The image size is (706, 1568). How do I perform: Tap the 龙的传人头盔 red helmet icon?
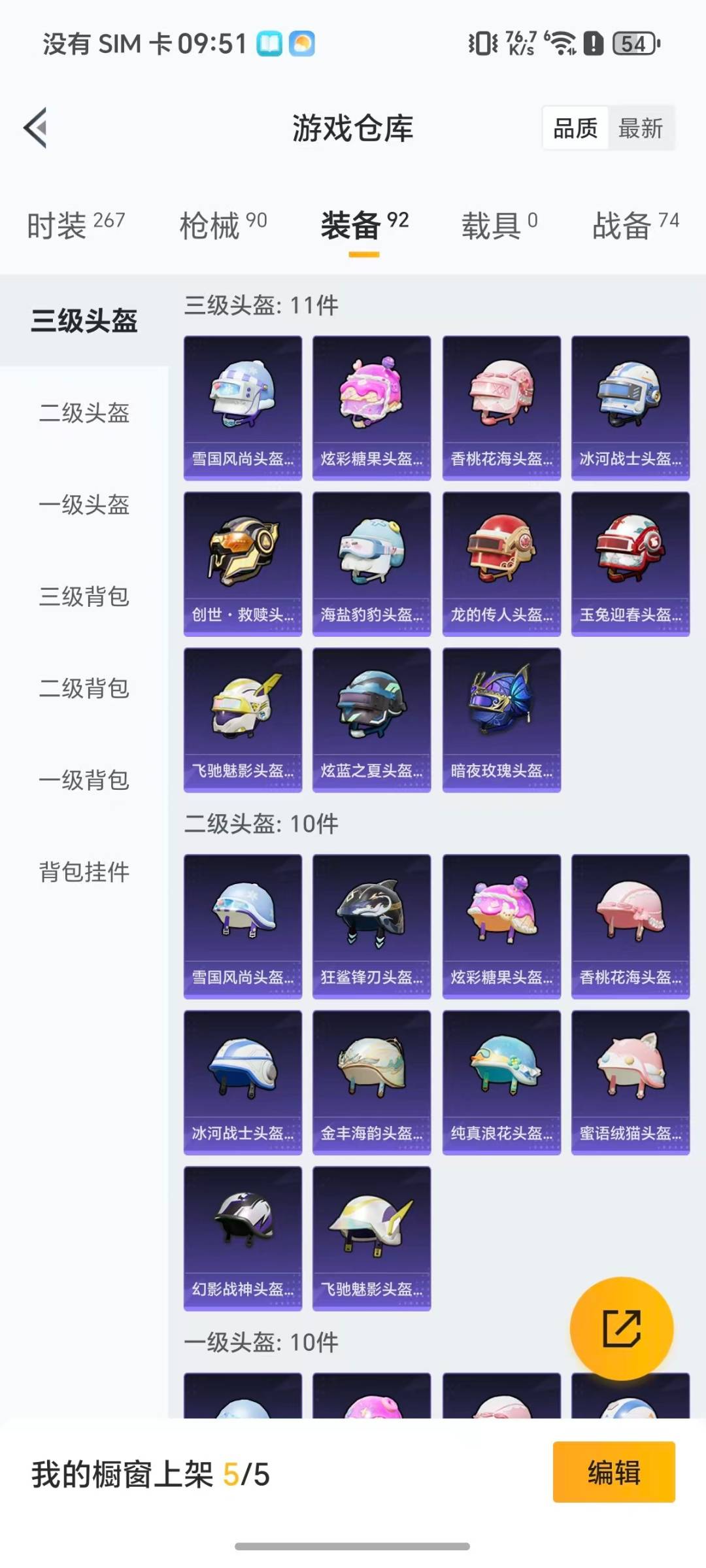point(500,559)
